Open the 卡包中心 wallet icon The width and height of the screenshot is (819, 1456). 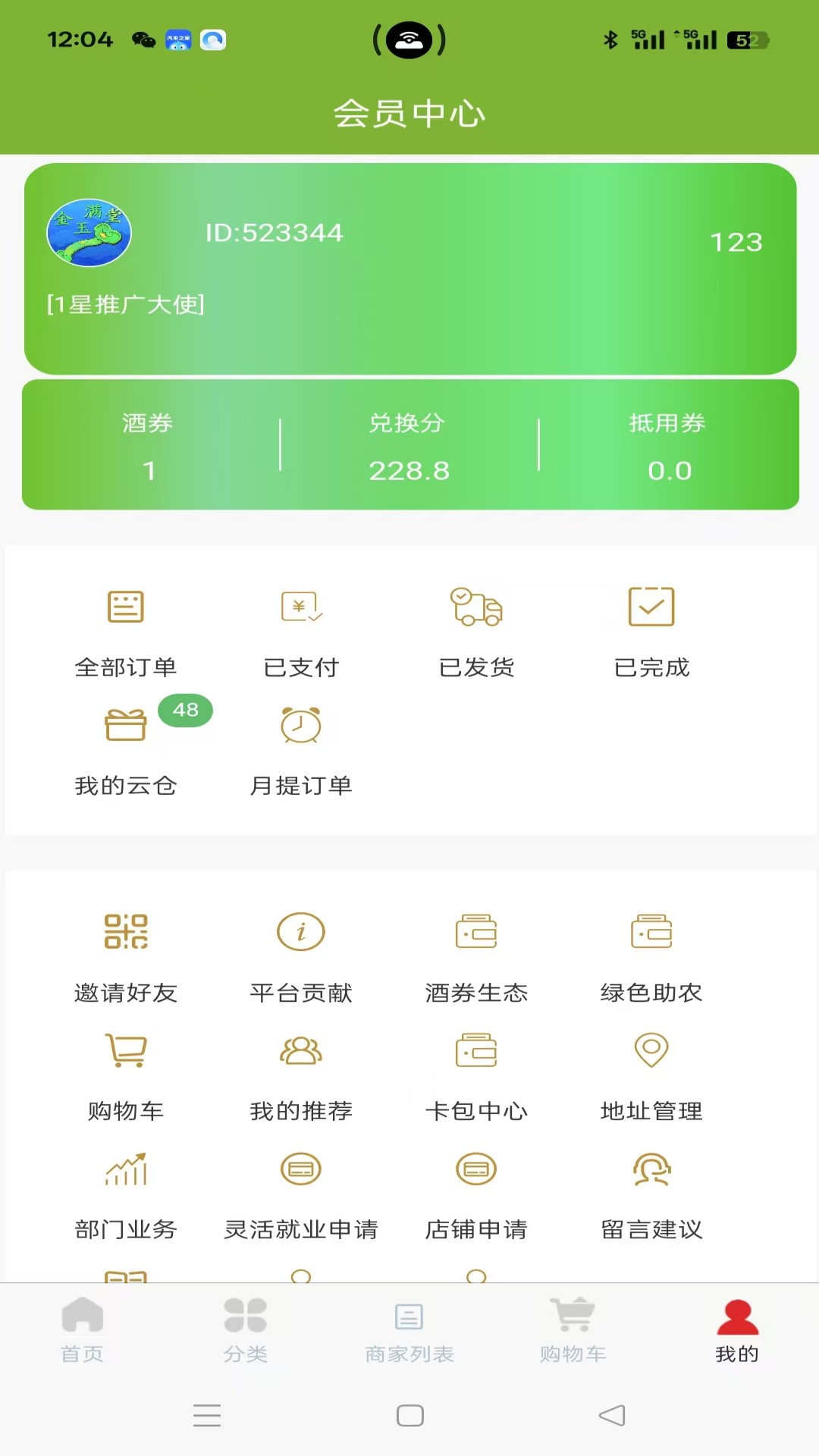pyautogui.click(x=475, y=1077)
